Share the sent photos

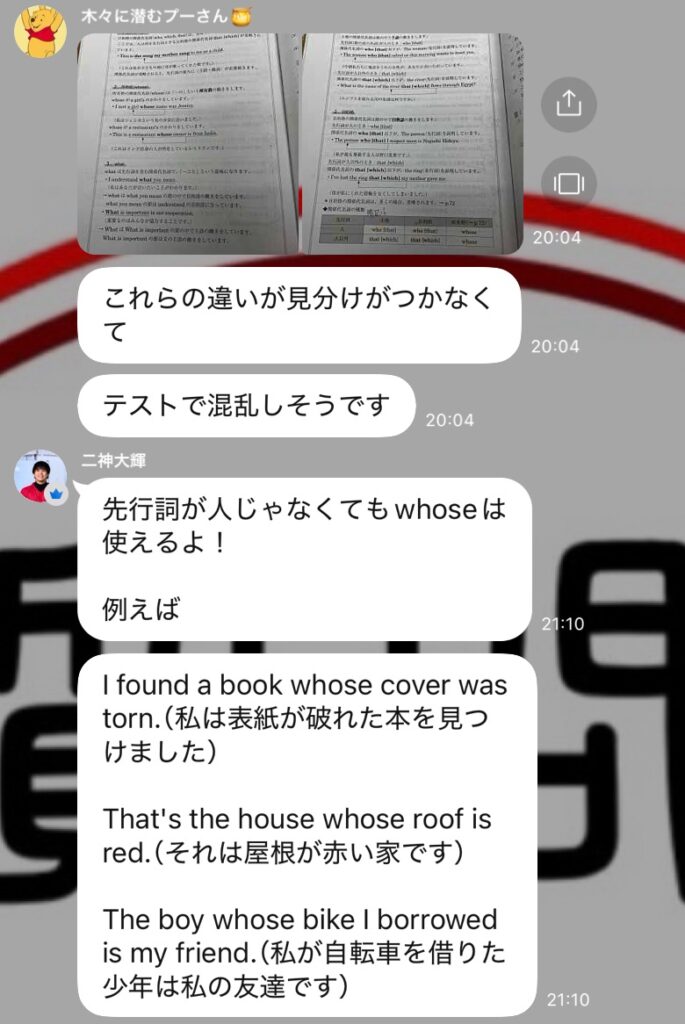pyautogui.click(x=568, y=102)
